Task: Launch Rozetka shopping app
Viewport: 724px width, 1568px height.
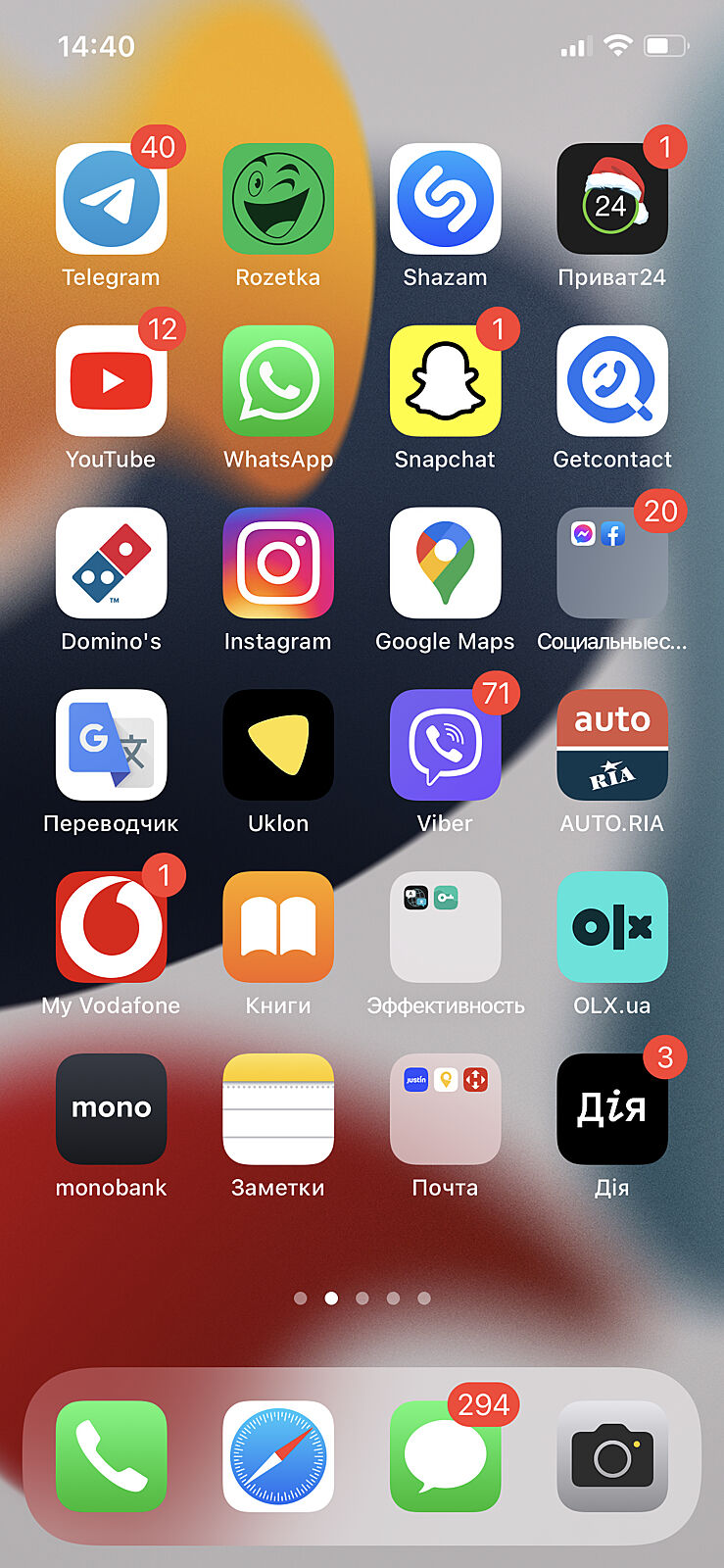Action: pyautogui.click(x=278, y=199)
